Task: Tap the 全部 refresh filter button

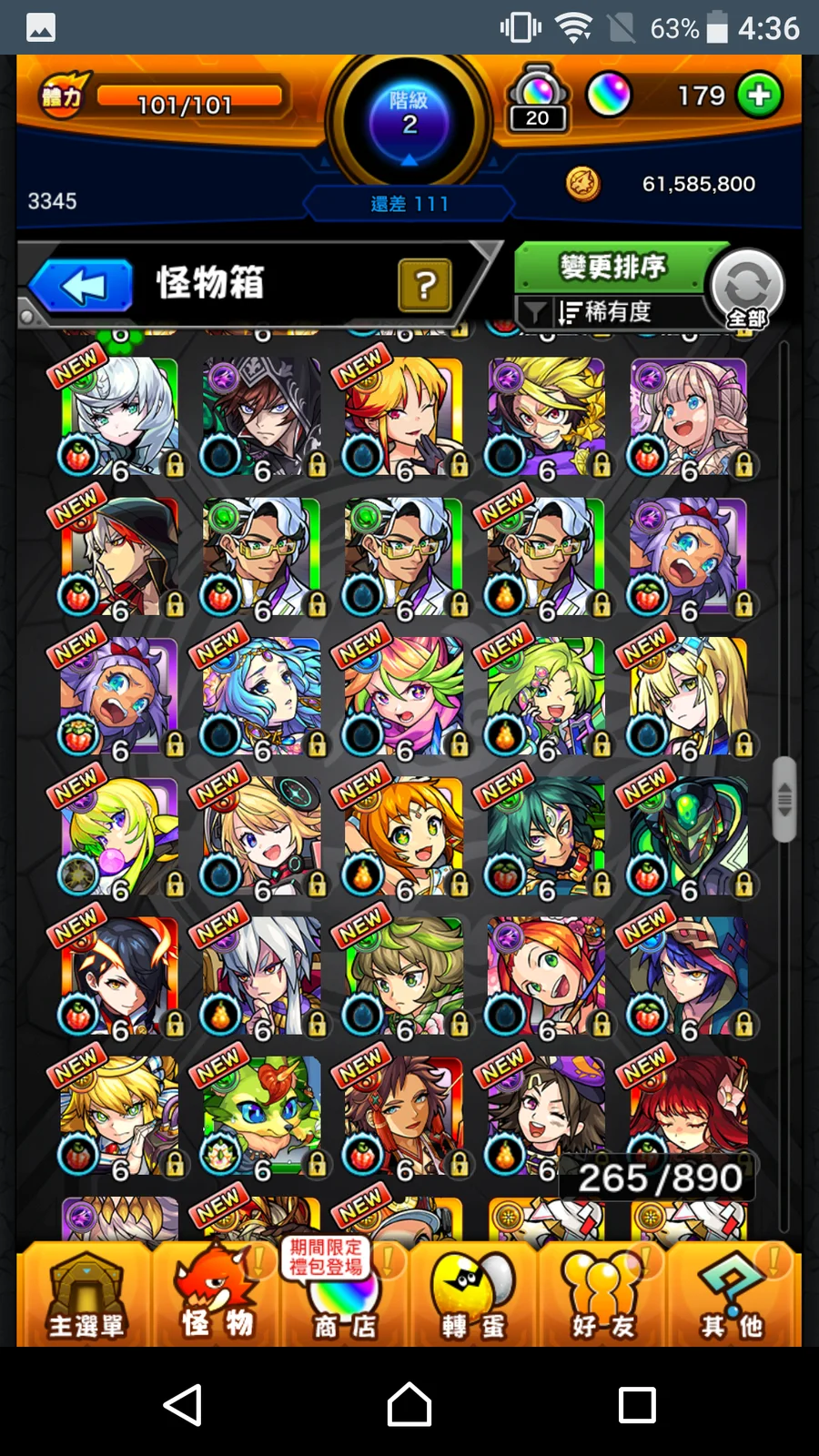Action: click(746, 289)
